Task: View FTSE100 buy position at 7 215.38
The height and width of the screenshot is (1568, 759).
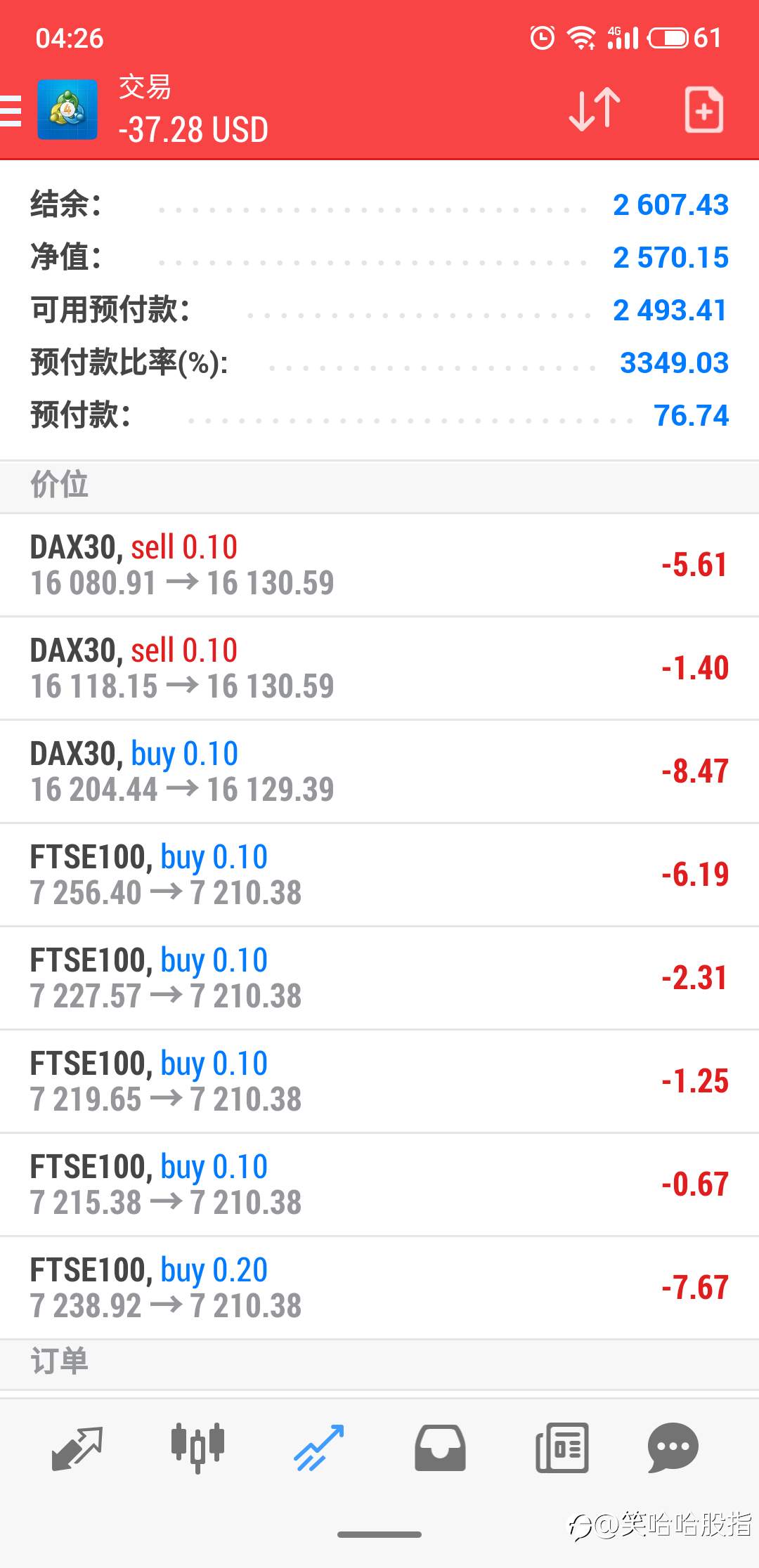Action: point(379,1185)
